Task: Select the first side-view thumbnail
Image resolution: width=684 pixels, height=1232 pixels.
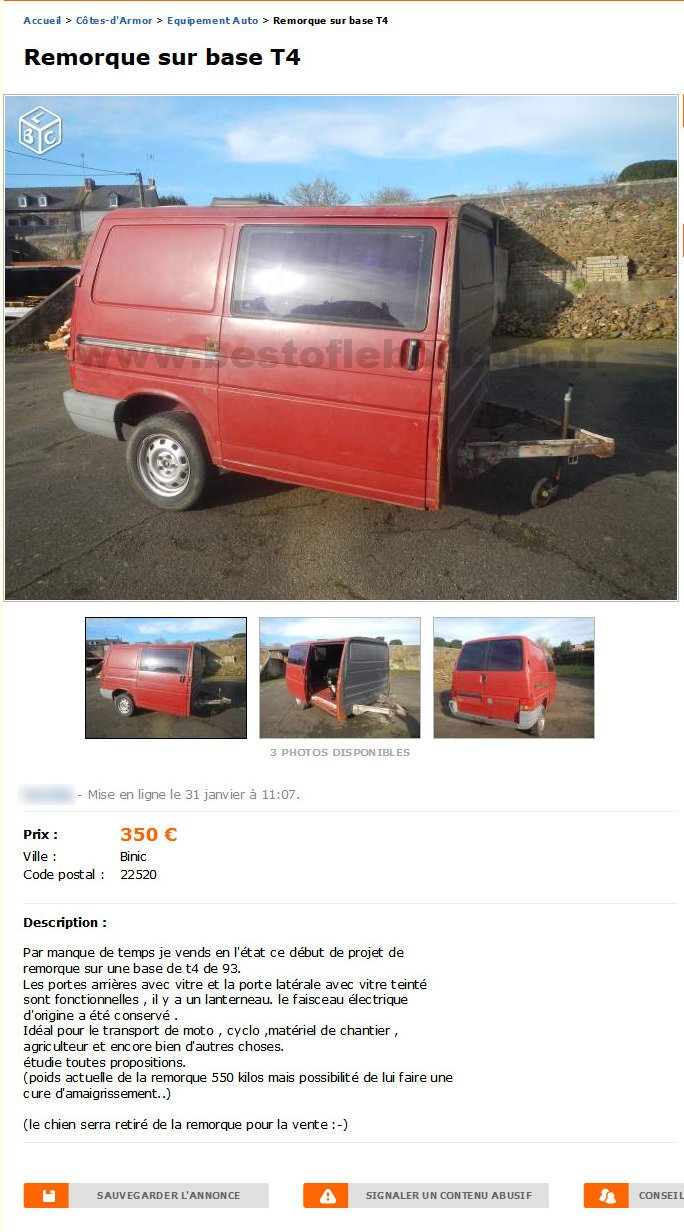Action: click(166, 677)
